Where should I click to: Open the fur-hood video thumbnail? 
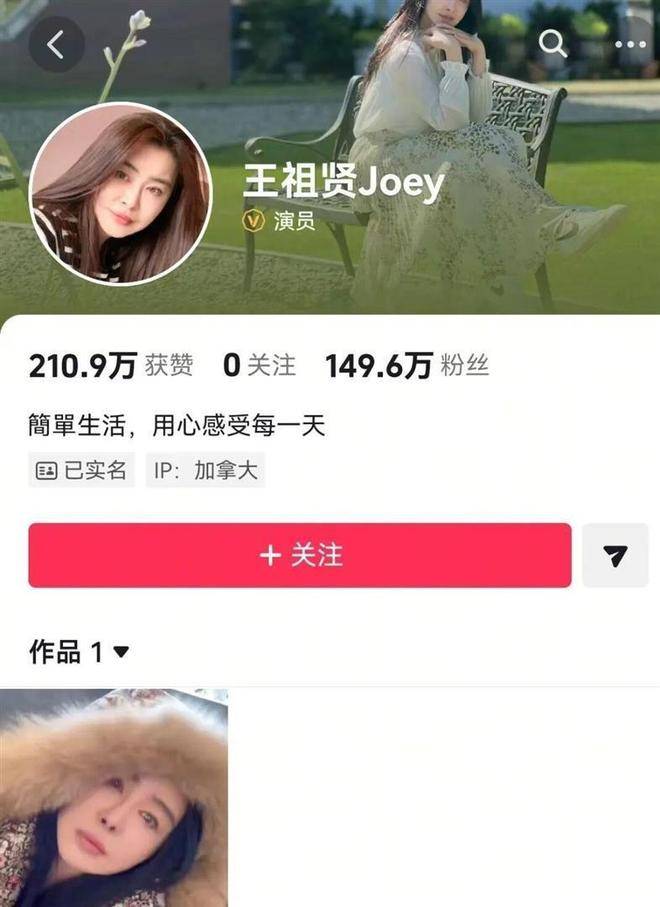(x=113, y=797)
